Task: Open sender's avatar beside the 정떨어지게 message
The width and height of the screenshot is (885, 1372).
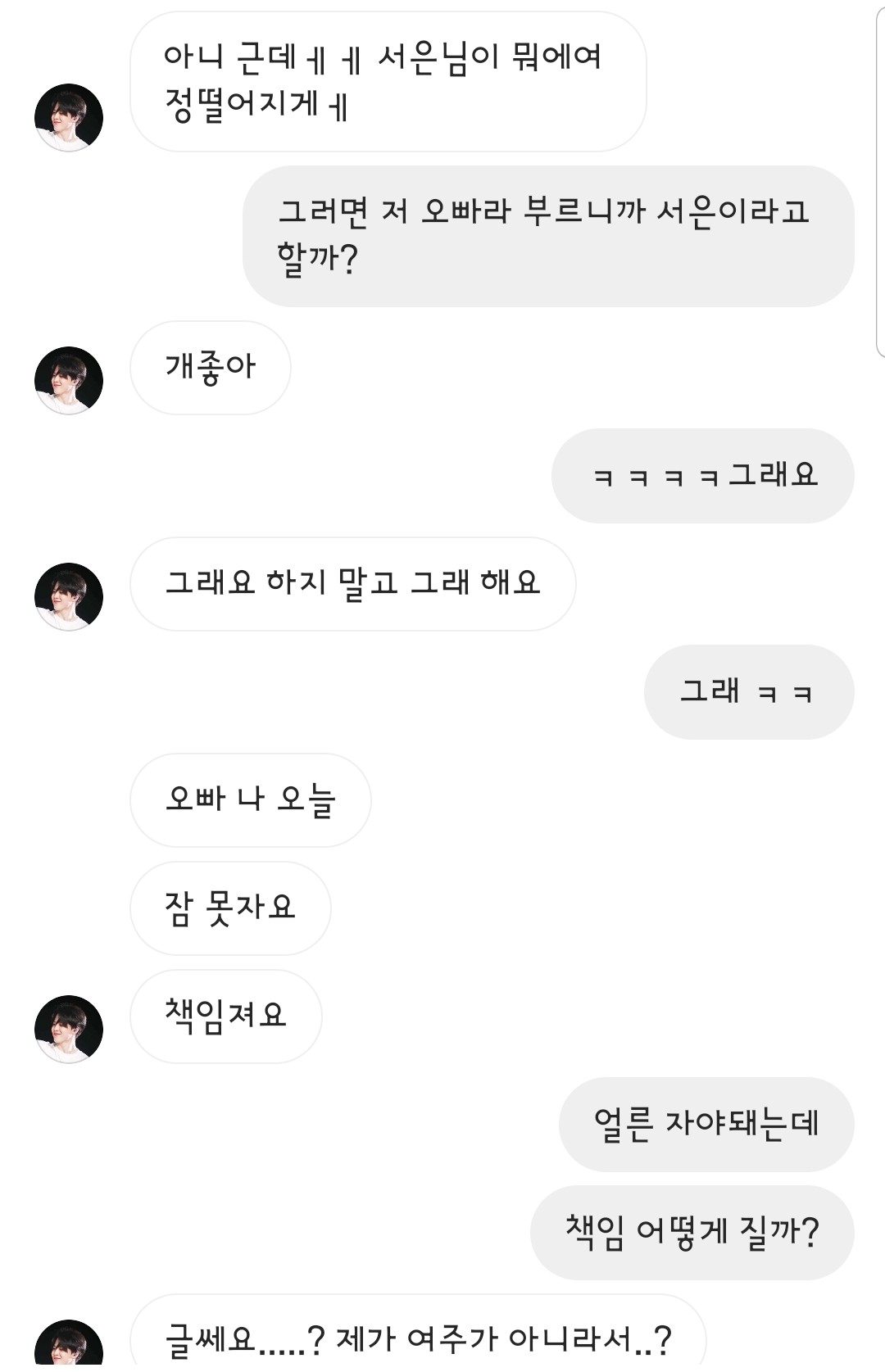Action: click(x=69, y=118)
